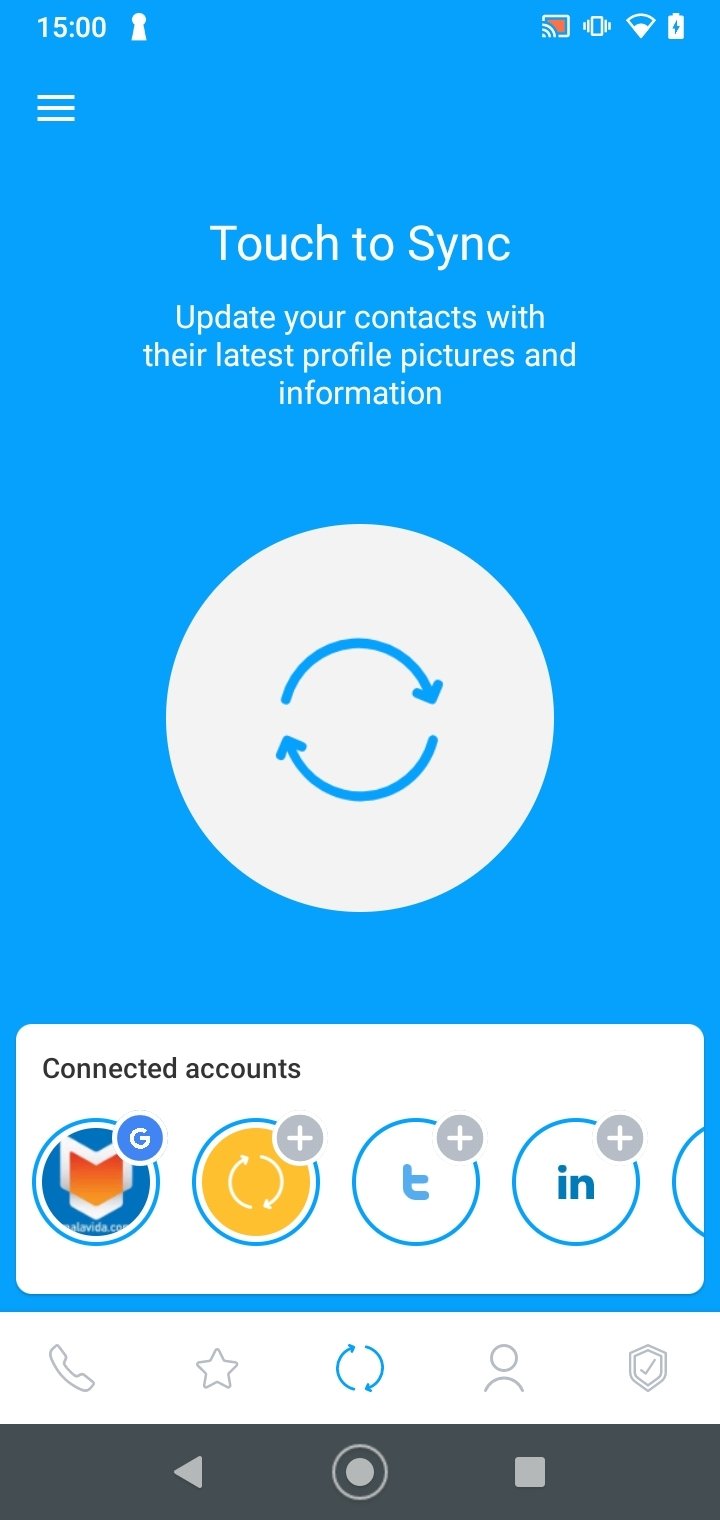Open recent apps with the square button
The width and height of the screenshot is (720, 1520).
(x=529, y=1471)
